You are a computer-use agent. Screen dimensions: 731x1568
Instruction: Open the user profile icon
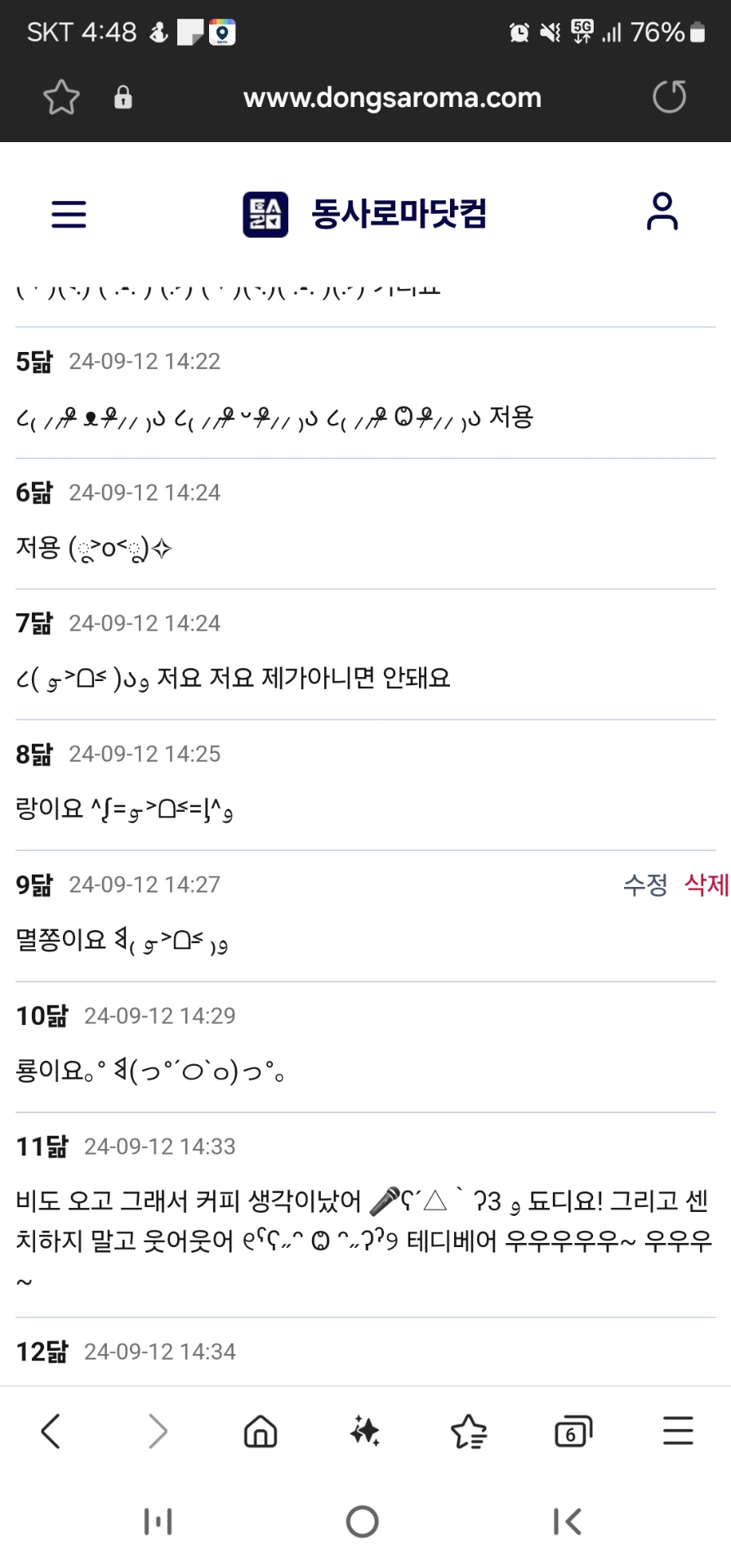(662, 212)
